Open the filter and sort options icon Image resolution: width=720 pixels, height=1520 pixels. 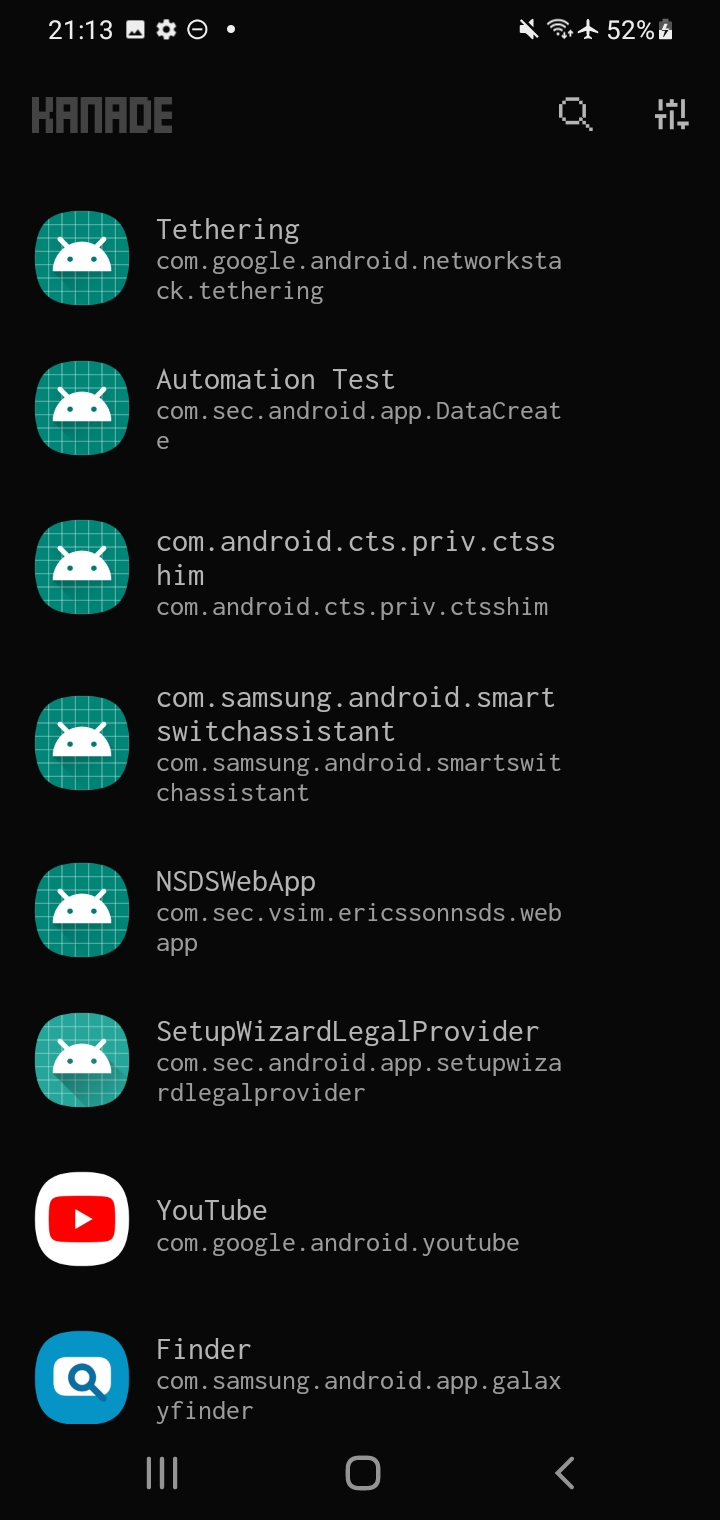pos(671,115)
